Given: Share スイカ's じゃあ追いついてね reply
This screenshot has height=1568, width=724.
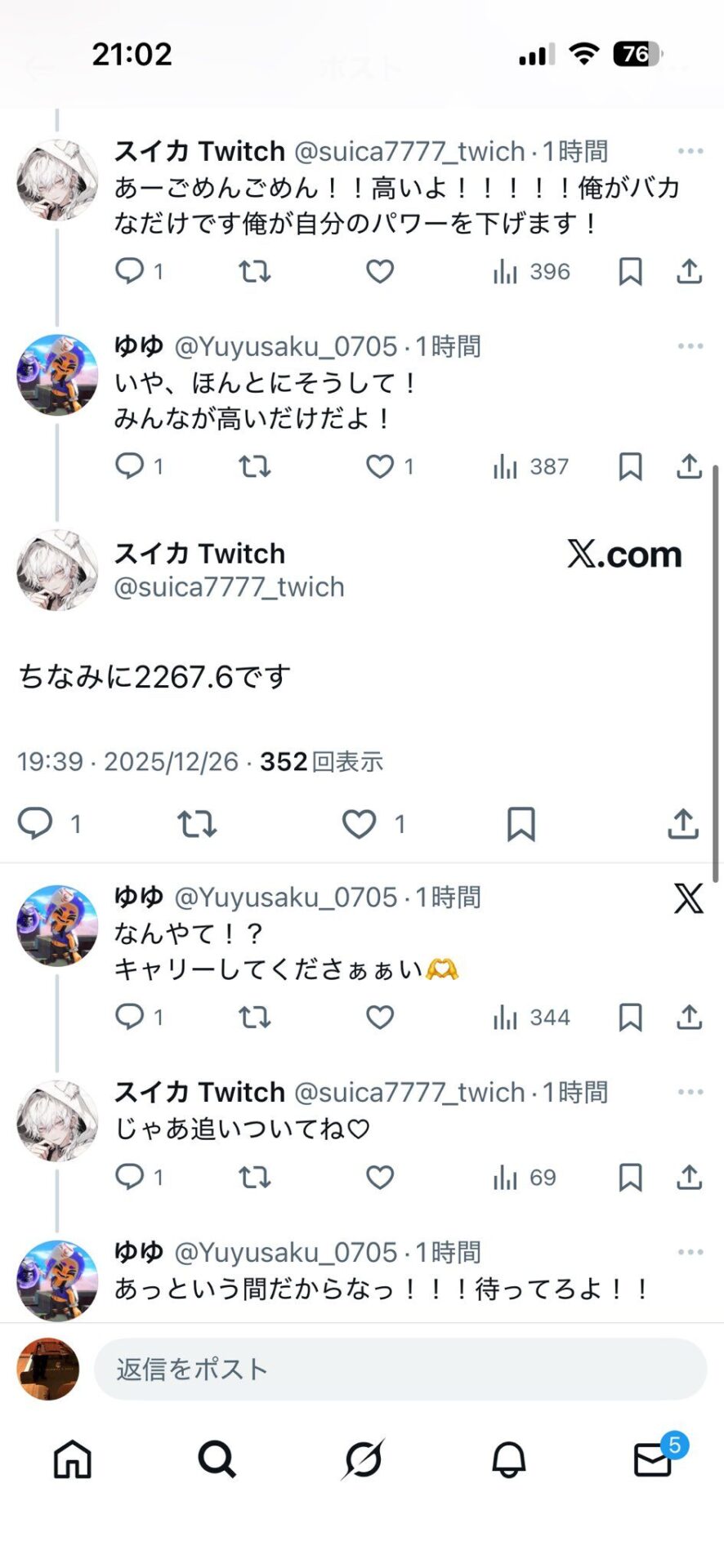Looking at the screenshot, I should point(689,1177).
